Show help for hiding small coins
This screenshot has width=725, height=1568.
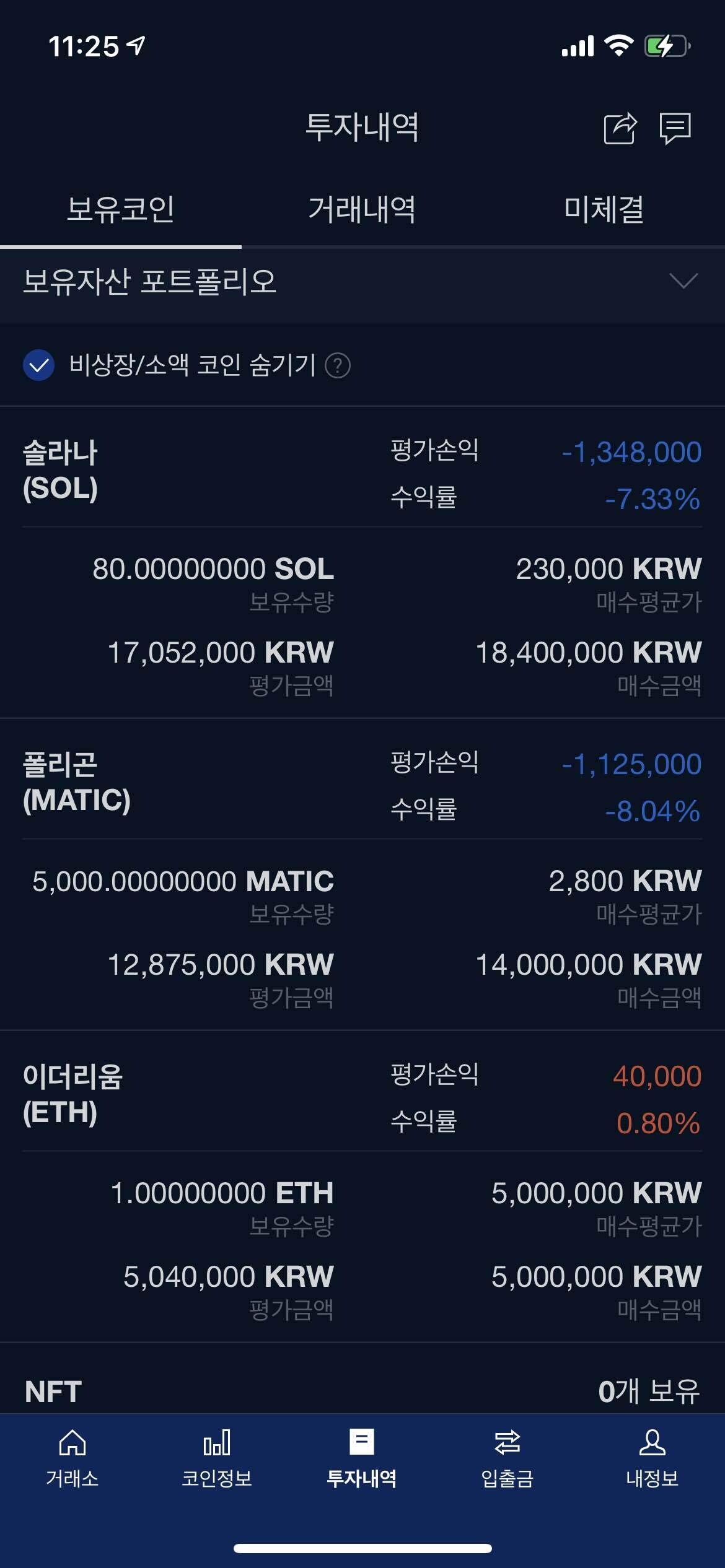pos(338,365)
